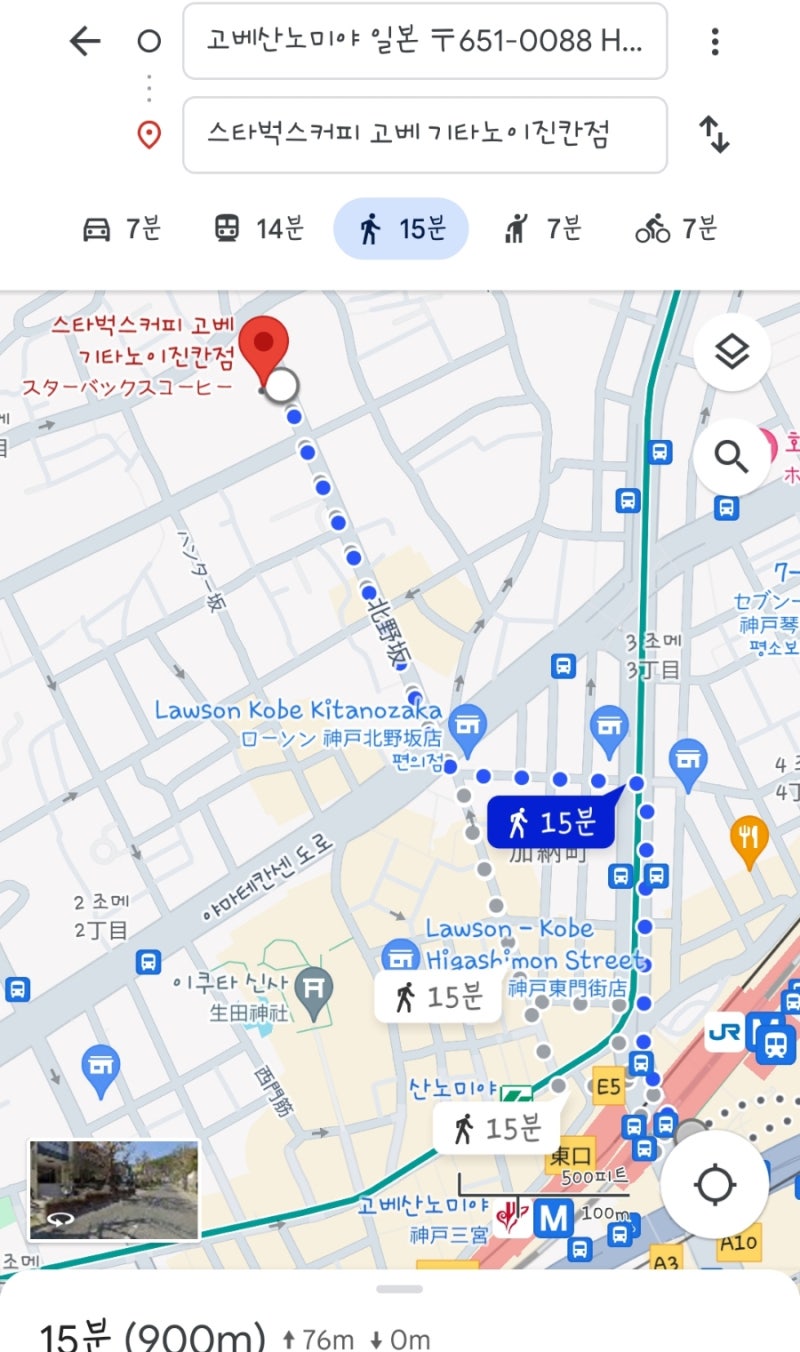Tap the red destination pin at Starbucks
The width and height of the screenshot is (800, 1352).
pyautogui.click(x=264, y=347)
